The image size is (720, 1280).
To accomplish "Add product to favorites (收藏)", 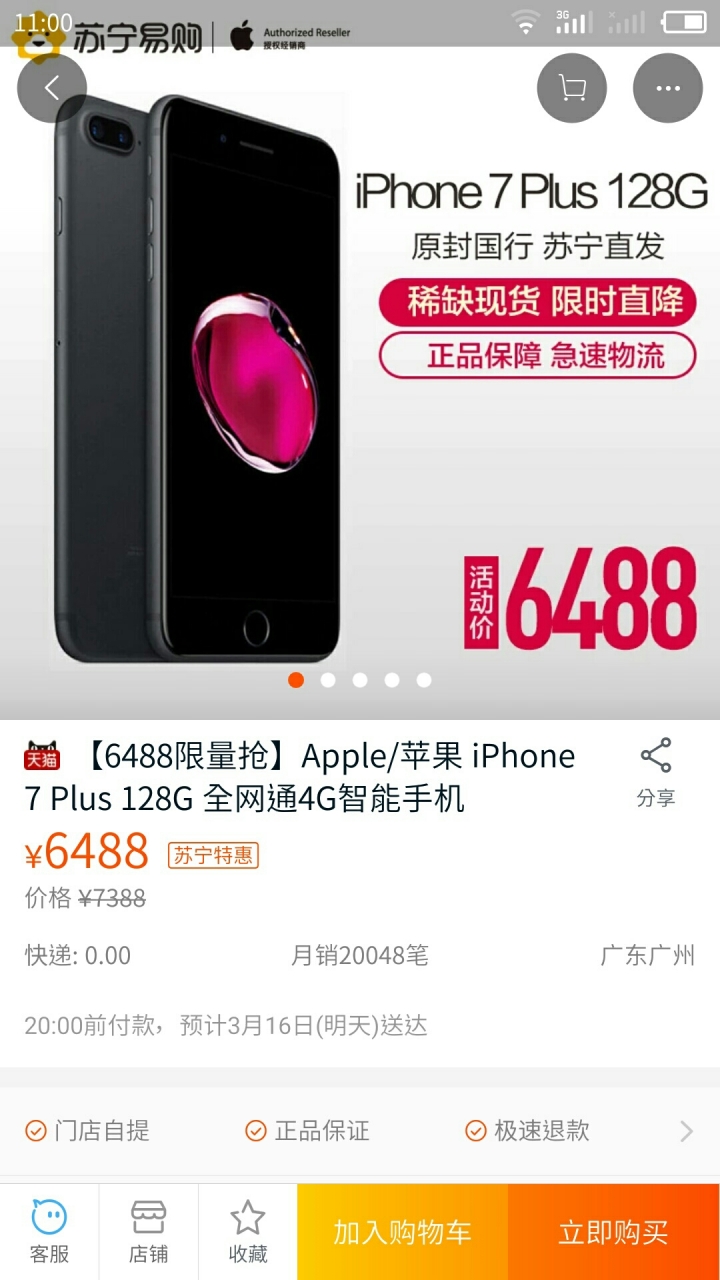I will pos(247,1231).
